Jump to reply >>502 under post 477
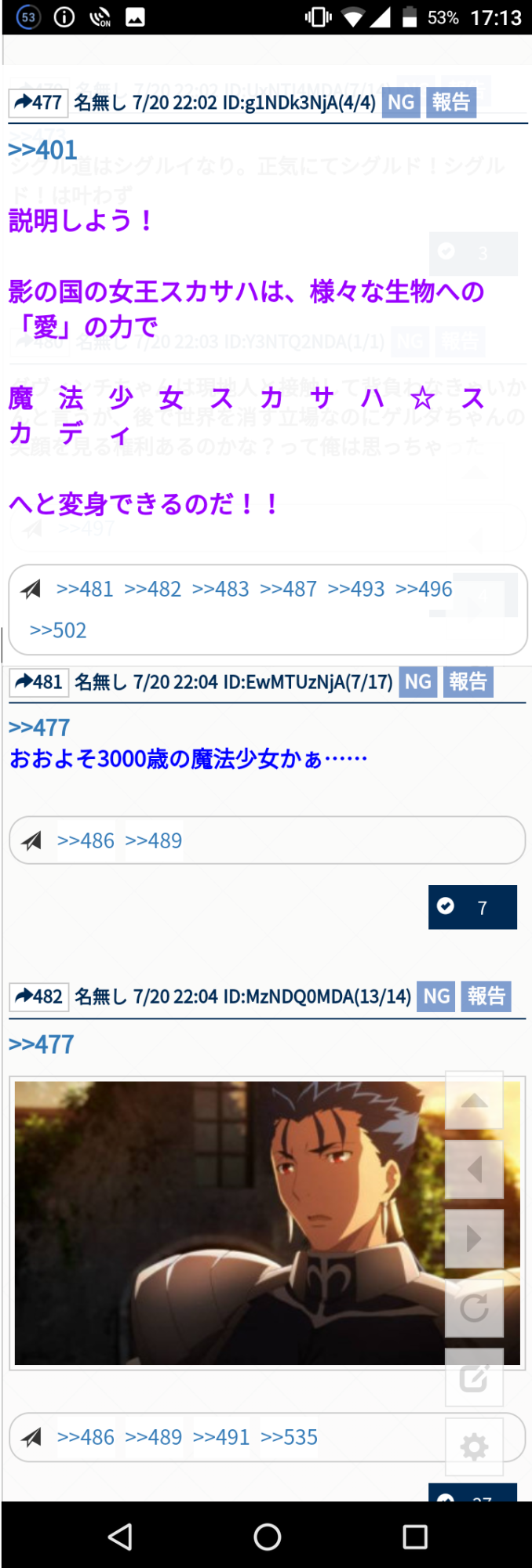This screenshot has height=1568, width=532. (x=58, y=630)
